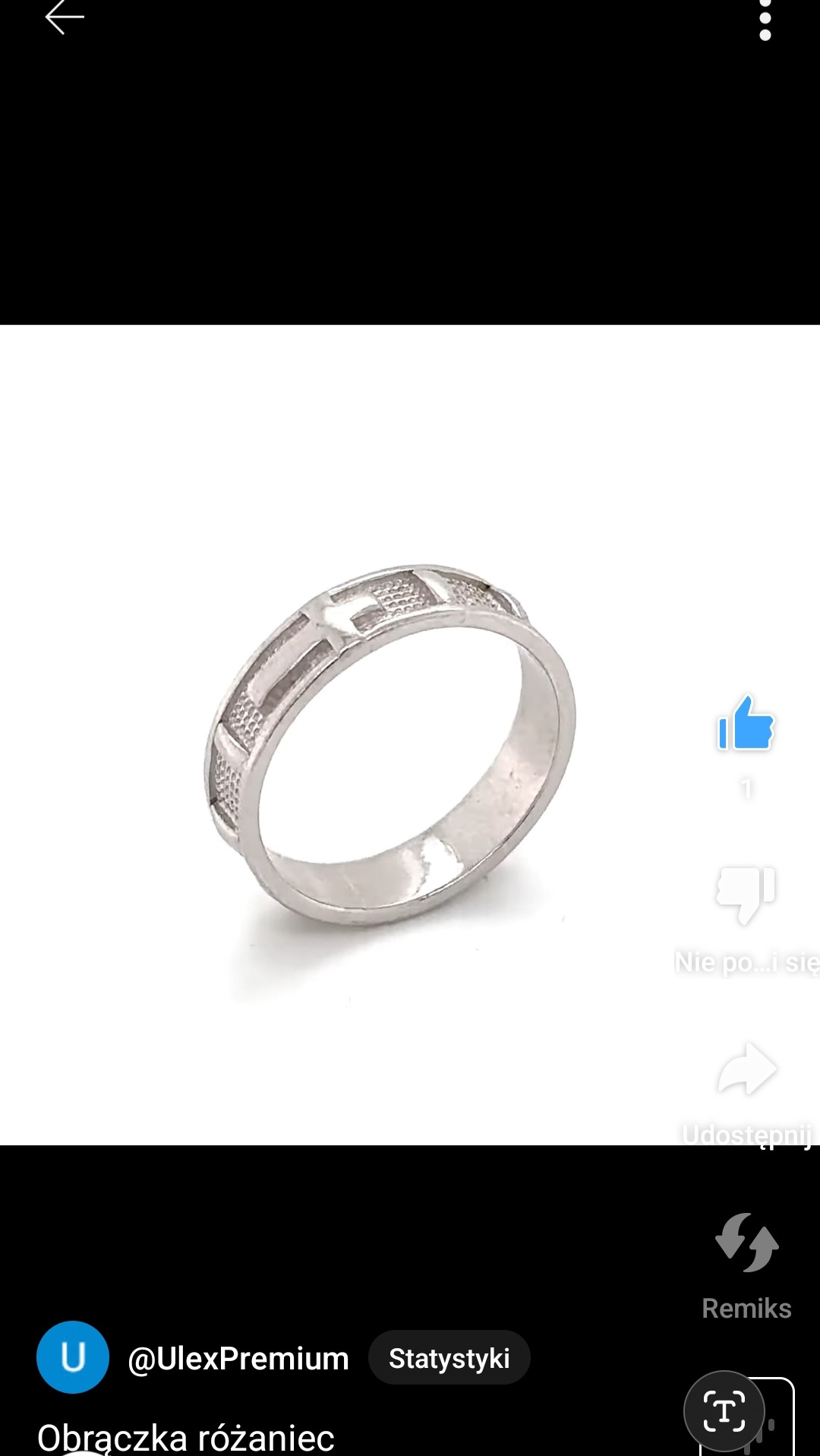The image size is (820, 1456).
Task: Remove the like from this Short
Action: click(x=746, y=725)
